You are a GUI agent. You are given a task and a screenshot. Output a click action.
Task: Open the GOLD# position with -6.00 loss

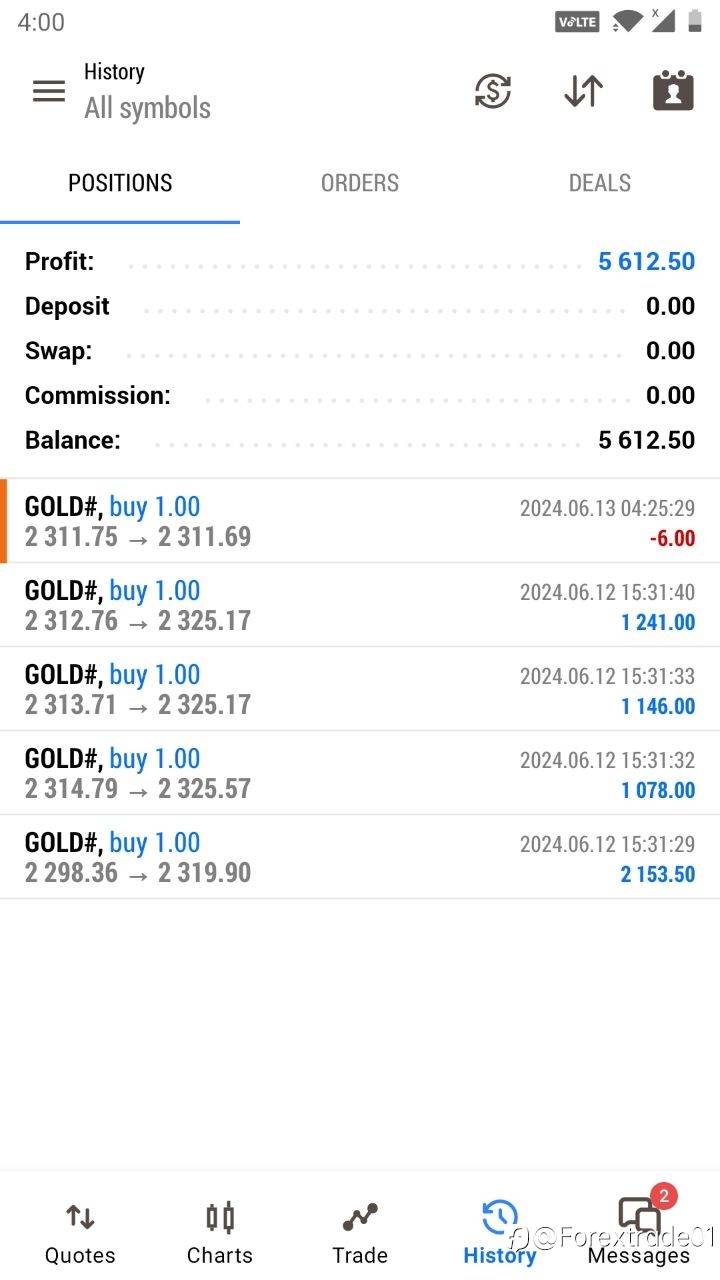point(360,521)
